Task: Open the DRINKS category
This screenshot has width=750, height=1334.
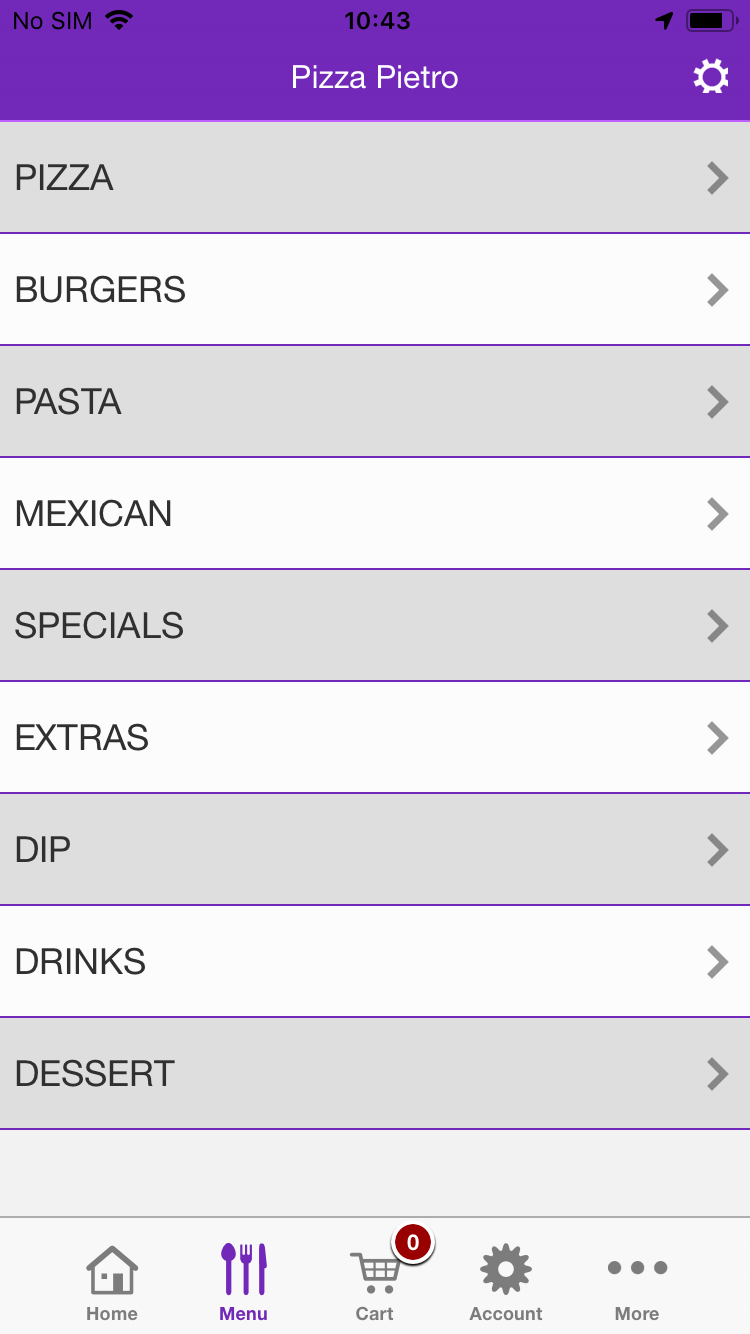Action: point(375,962)
